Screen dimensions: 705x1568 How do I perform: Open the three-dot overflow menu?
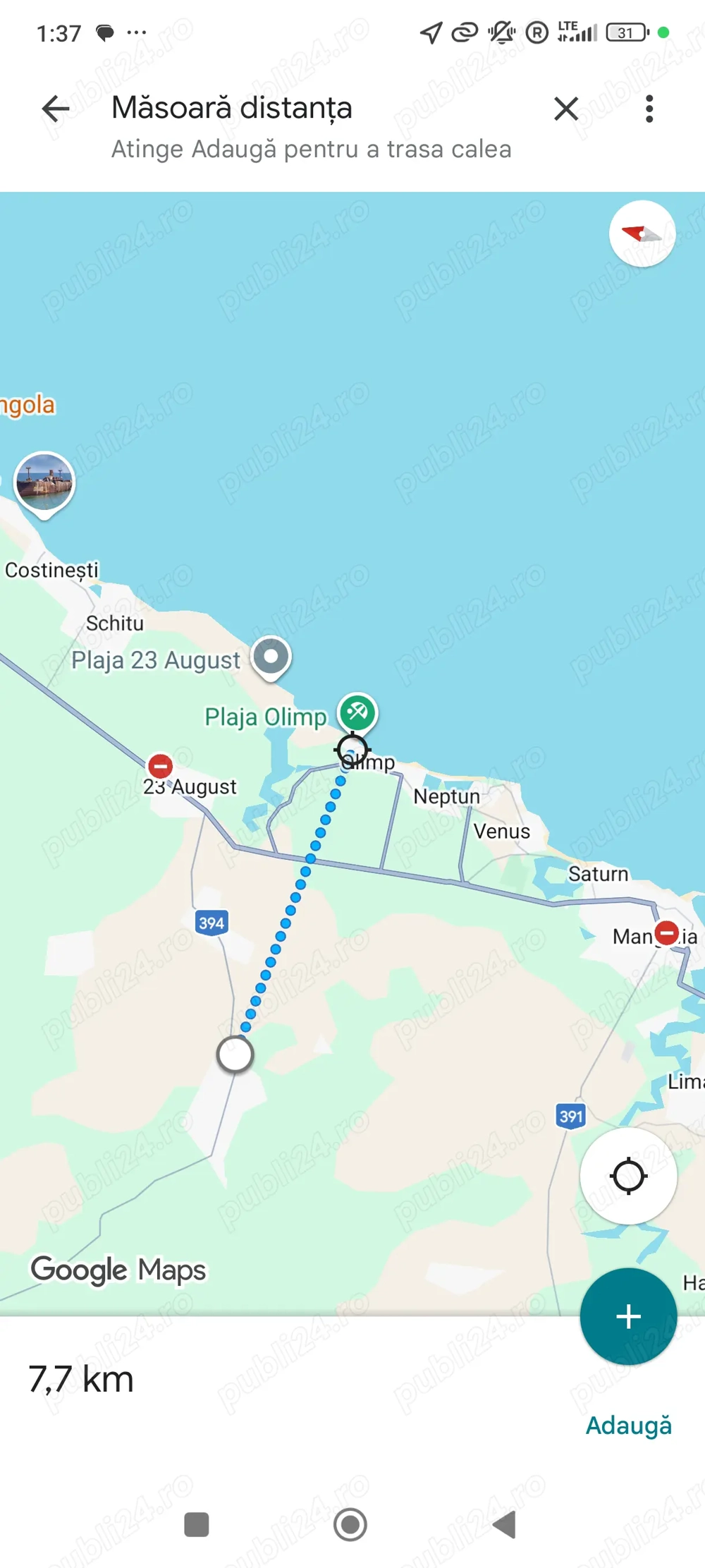point(649,109)
